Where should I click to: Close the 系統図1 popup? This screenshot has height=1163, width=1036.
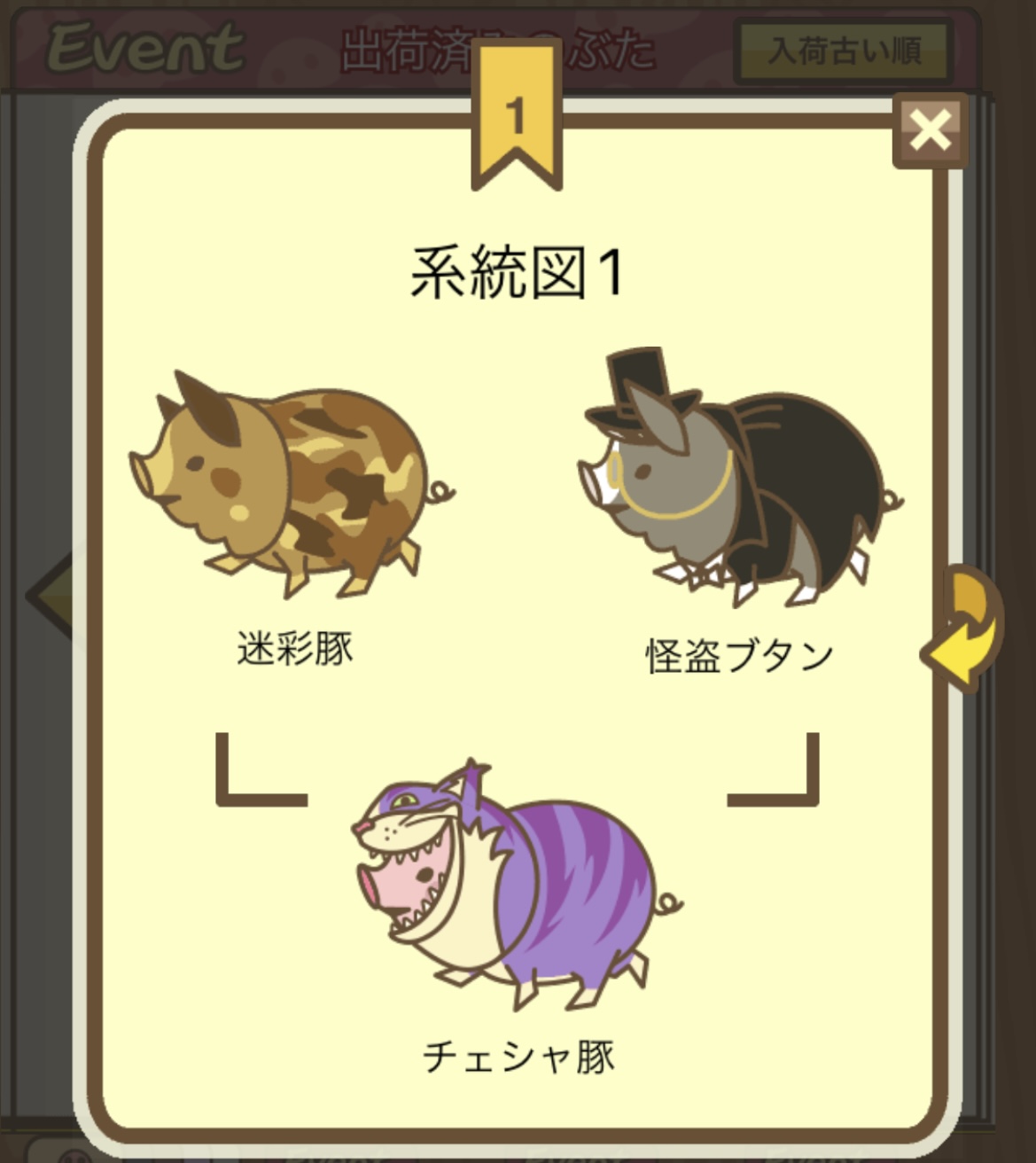coord(930,131)
